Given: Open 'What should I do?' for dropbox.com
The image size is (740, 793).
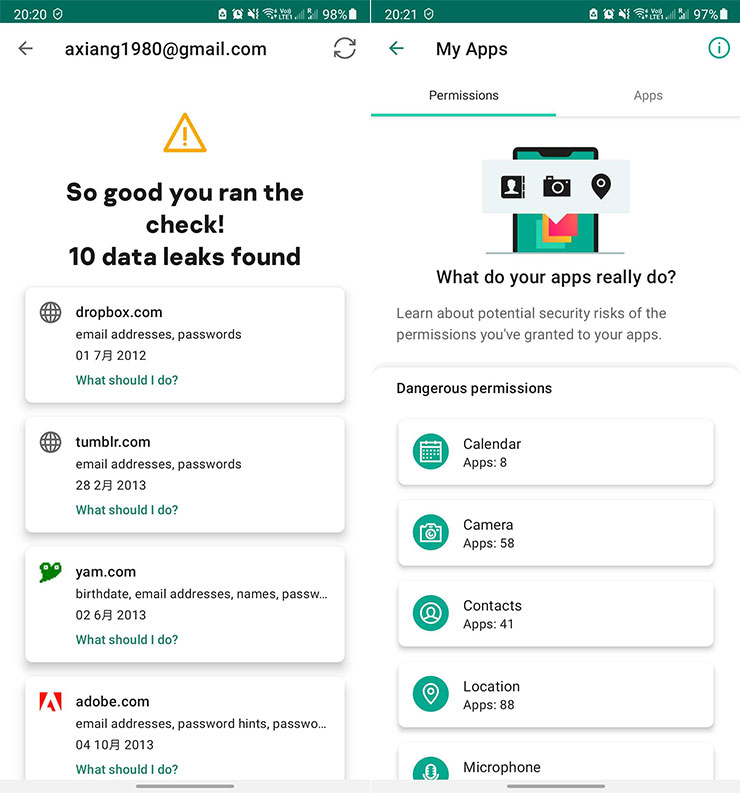Looking at the screenshot, I should 127,380.
